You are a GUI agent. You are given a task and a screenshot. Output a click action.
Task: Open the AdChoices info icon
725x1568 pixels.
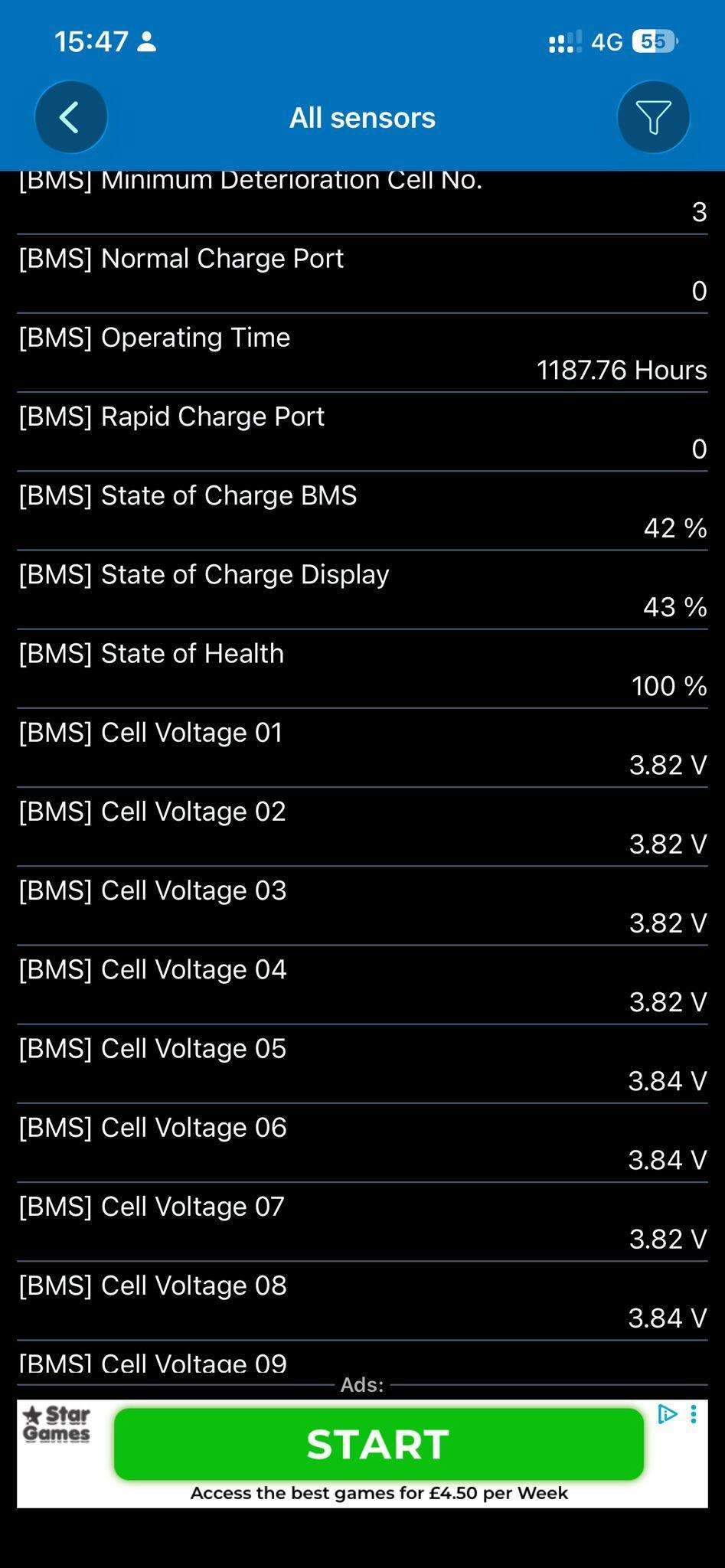tap(668, 1414)
